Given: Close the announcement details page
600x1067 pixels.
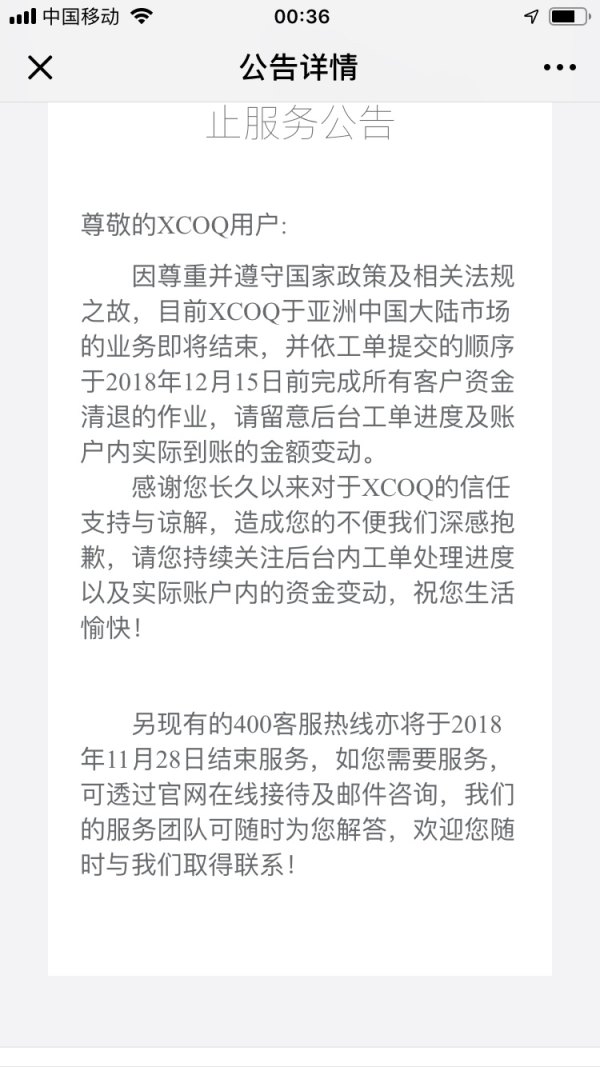Looking at the screenshot, I should [x=40, y=68].
